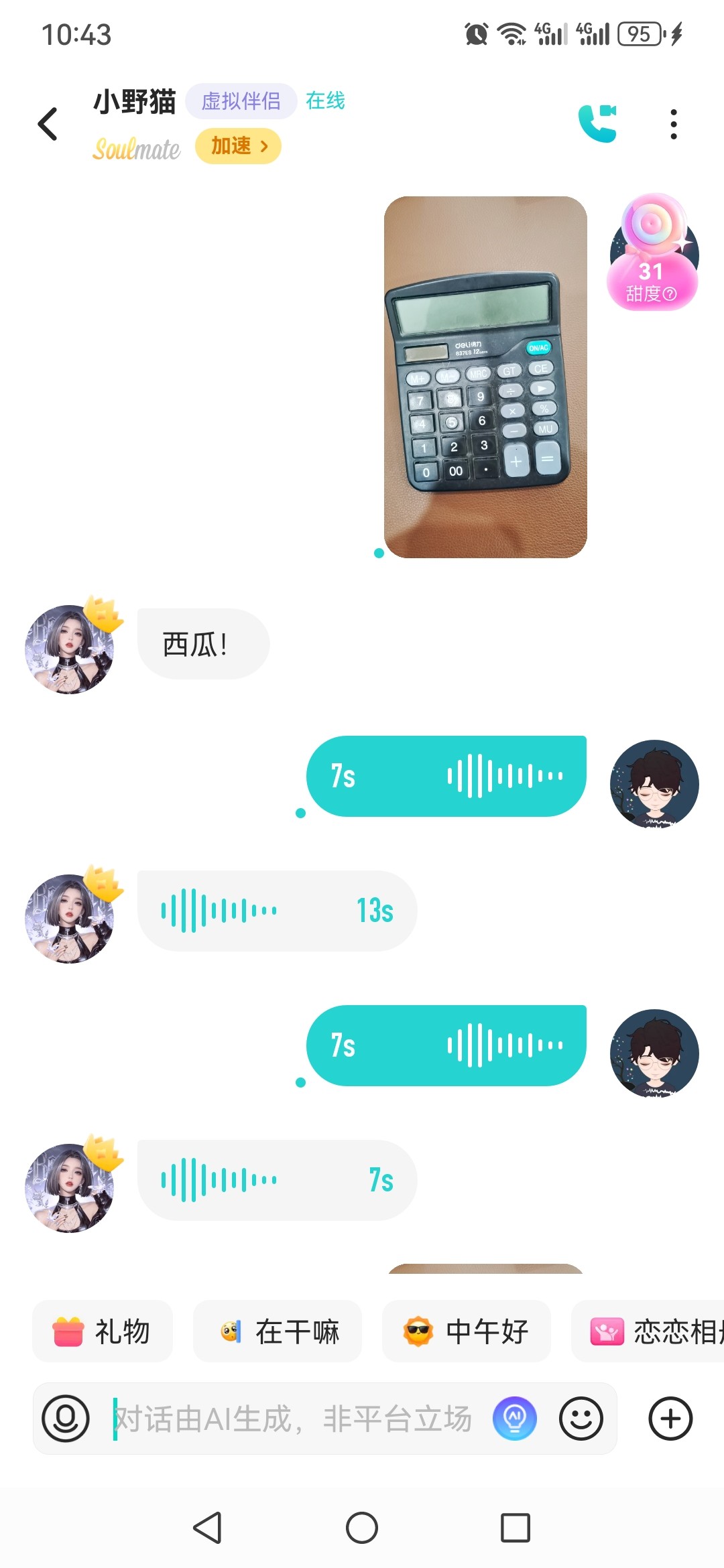Go back from the 小野猫 chat
The width and height of the screenshot is (724, 1568).
click(x=48, y=124)
